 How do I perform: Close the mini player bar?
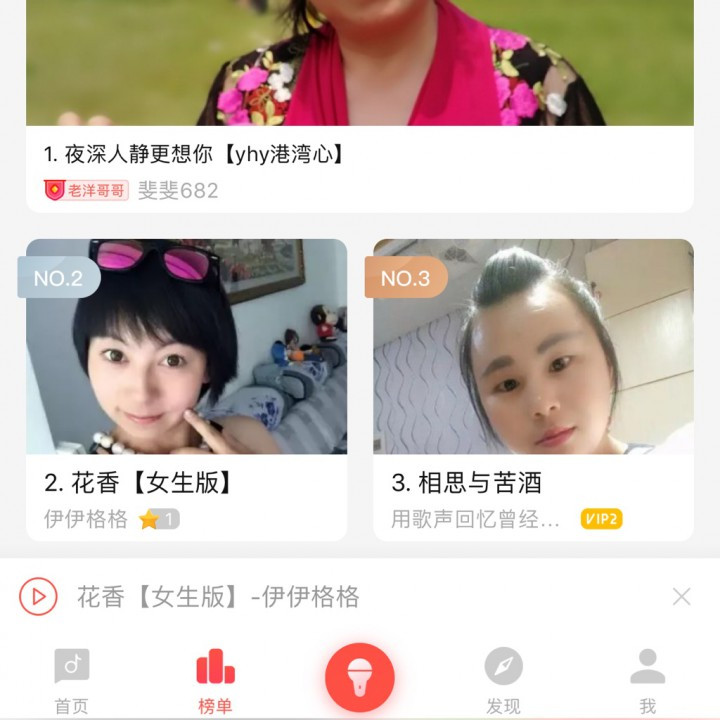(681, 597)
